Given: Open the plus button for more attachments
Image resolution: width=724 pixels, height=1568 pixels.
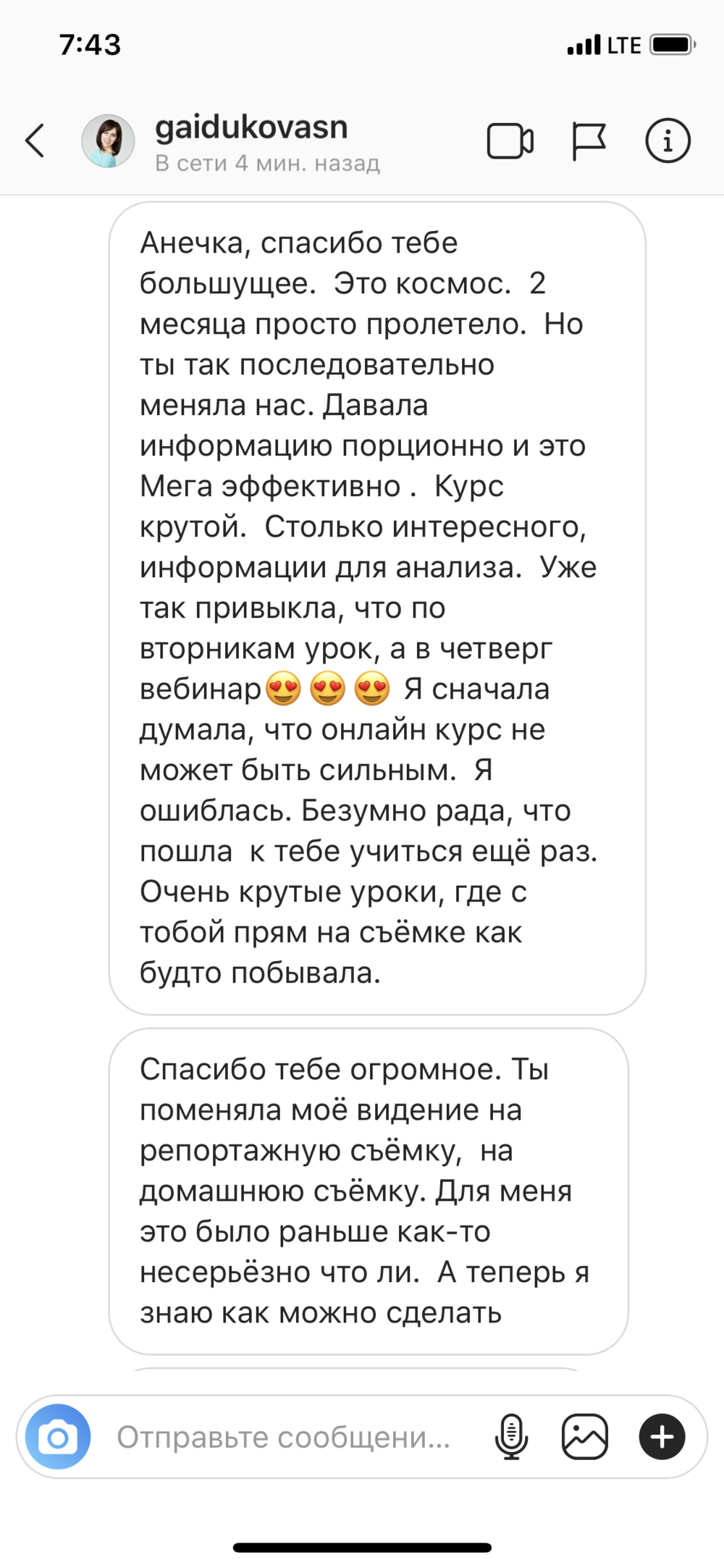Looking at the screenshot, I should pos(661,1437).
